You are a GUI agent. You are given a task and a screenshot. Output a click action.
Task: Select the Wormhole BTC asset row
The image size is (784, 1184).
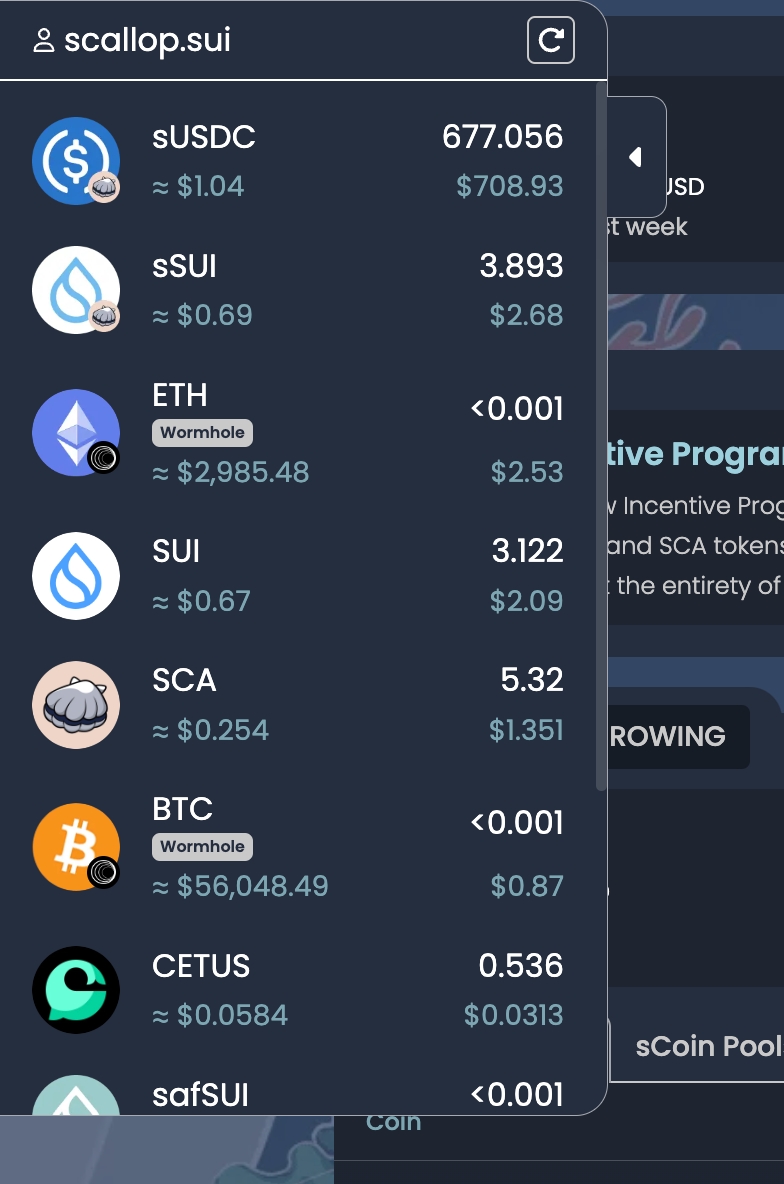(x=298, y=846)
